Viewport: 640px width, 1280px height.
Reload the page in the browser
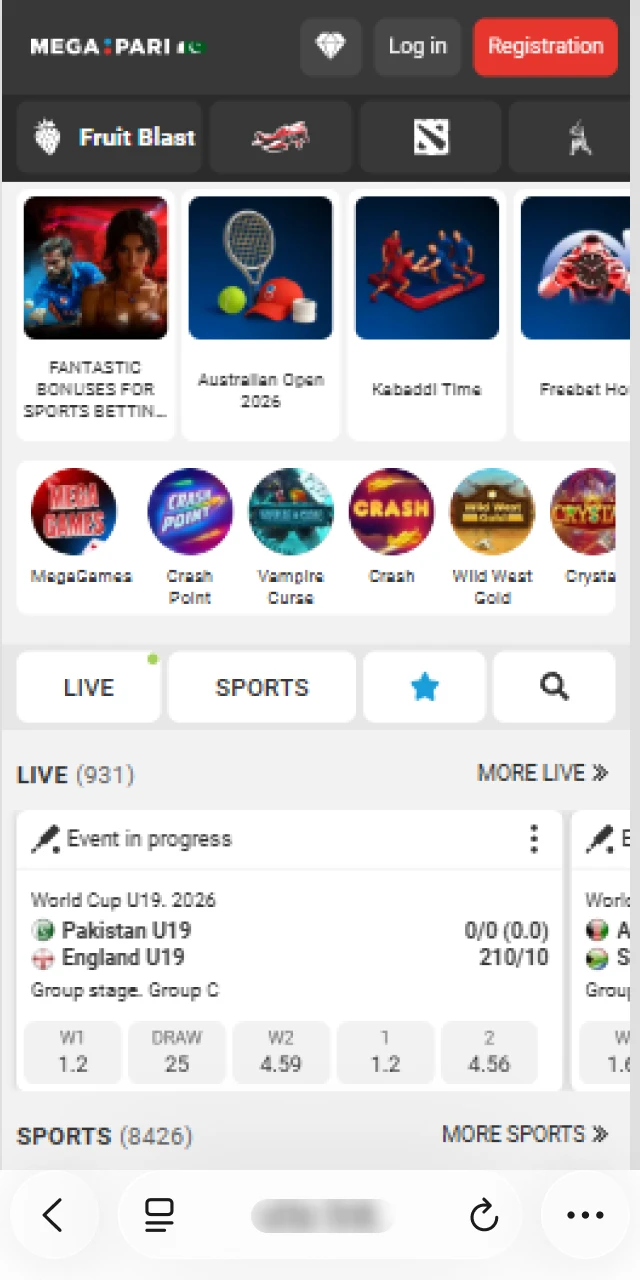tap(484, 1215)
